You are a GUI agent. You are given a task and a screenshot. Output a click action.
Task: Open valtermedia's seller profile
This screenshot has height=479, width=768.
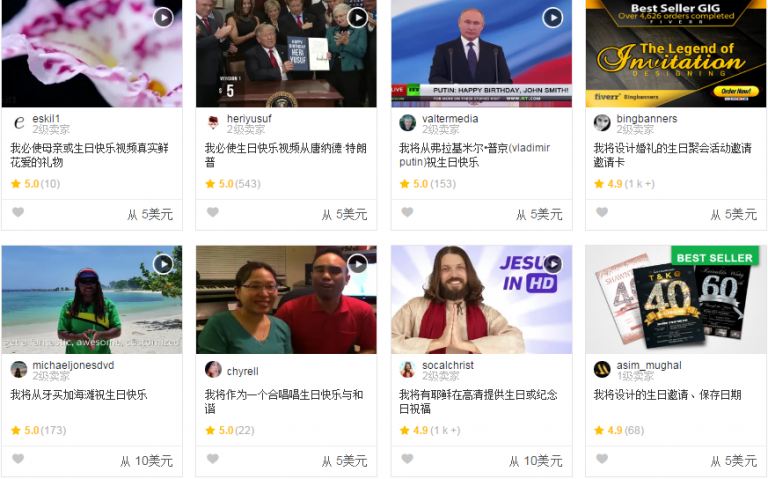450,118
